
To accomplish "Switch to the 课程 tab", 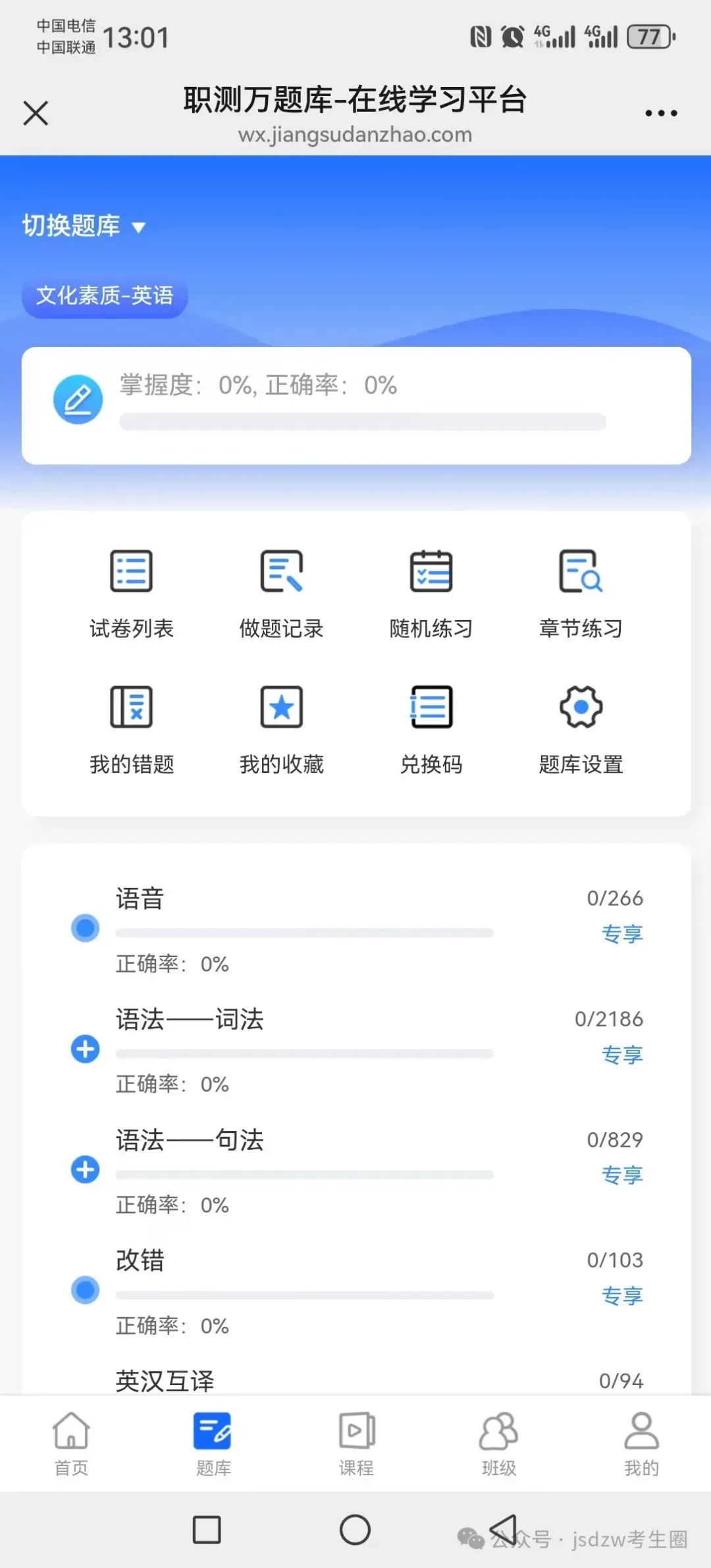I will pos(356,1443).
